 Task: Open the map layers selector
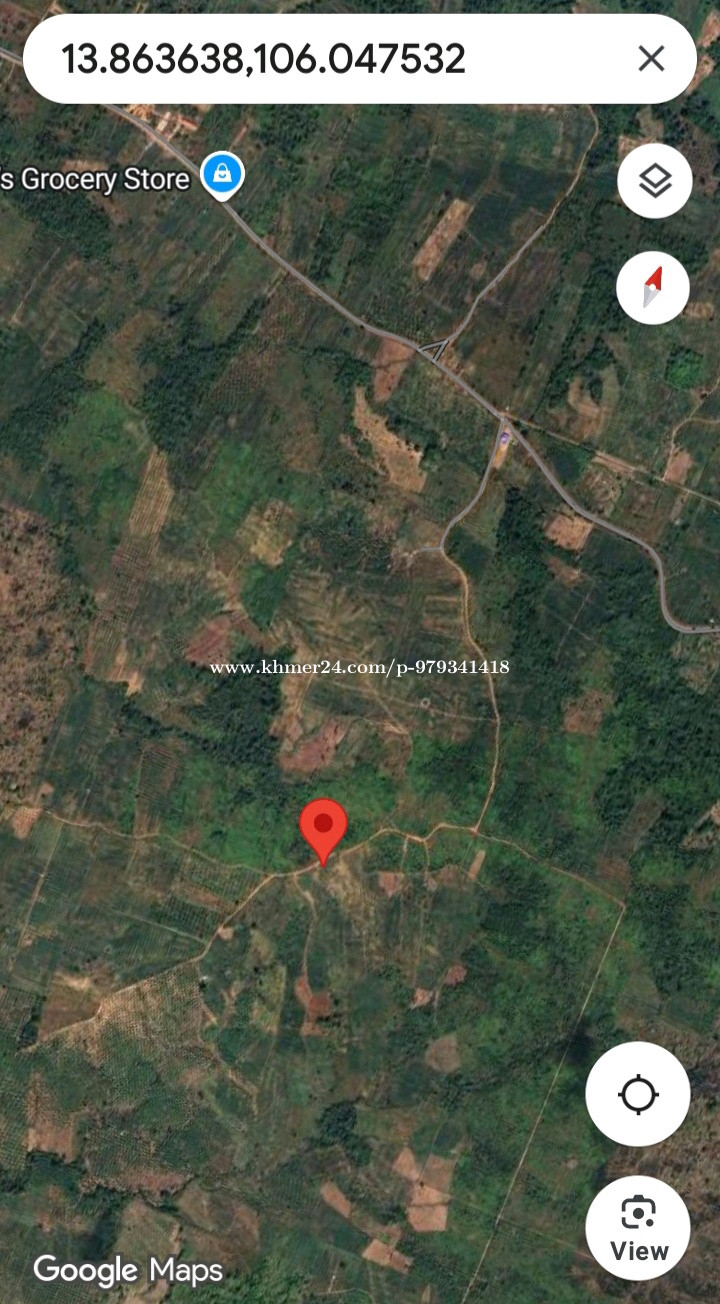(x=654, y=181)
